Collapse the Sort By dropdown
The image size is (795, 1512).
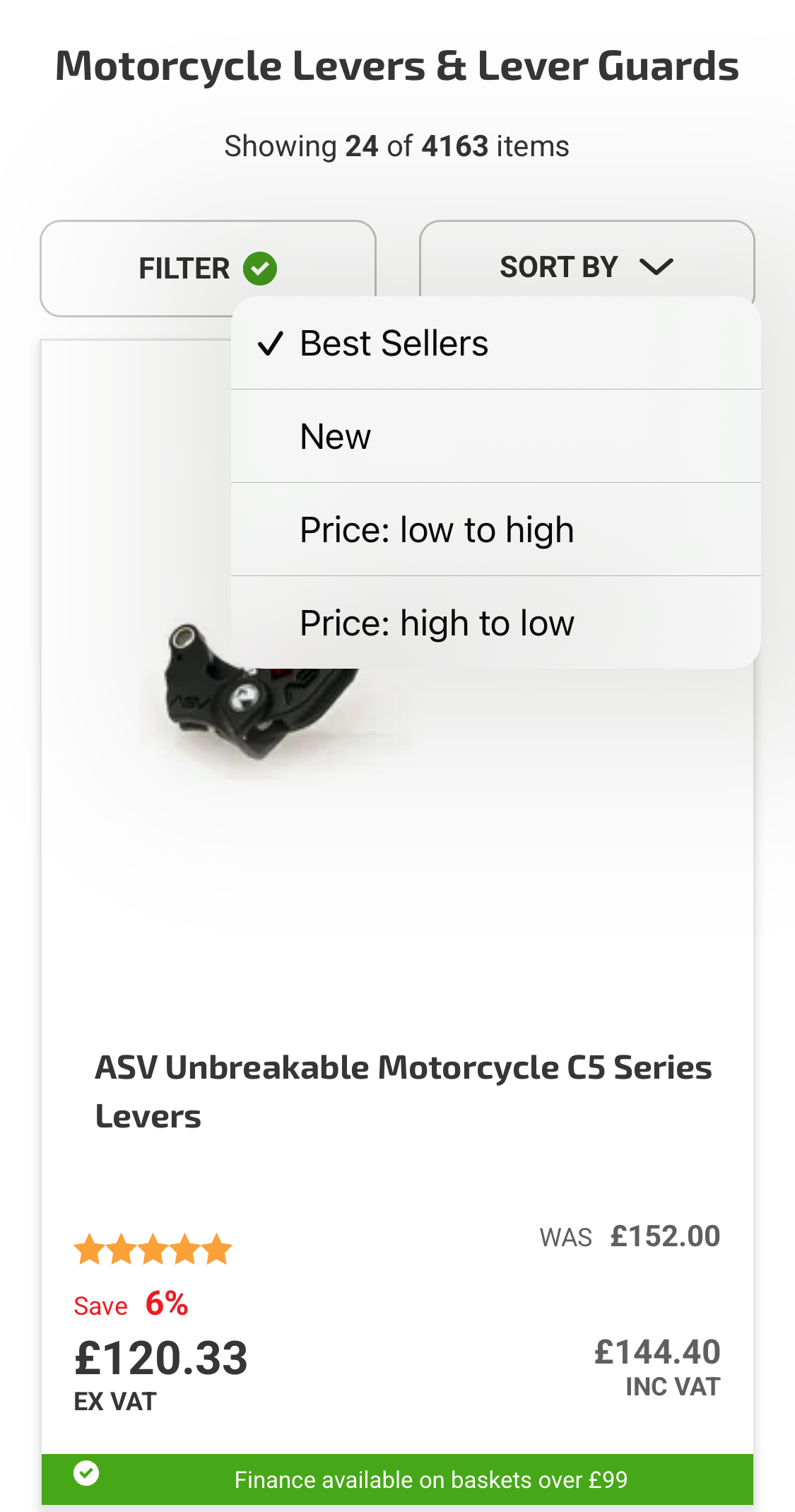[587, 266]
